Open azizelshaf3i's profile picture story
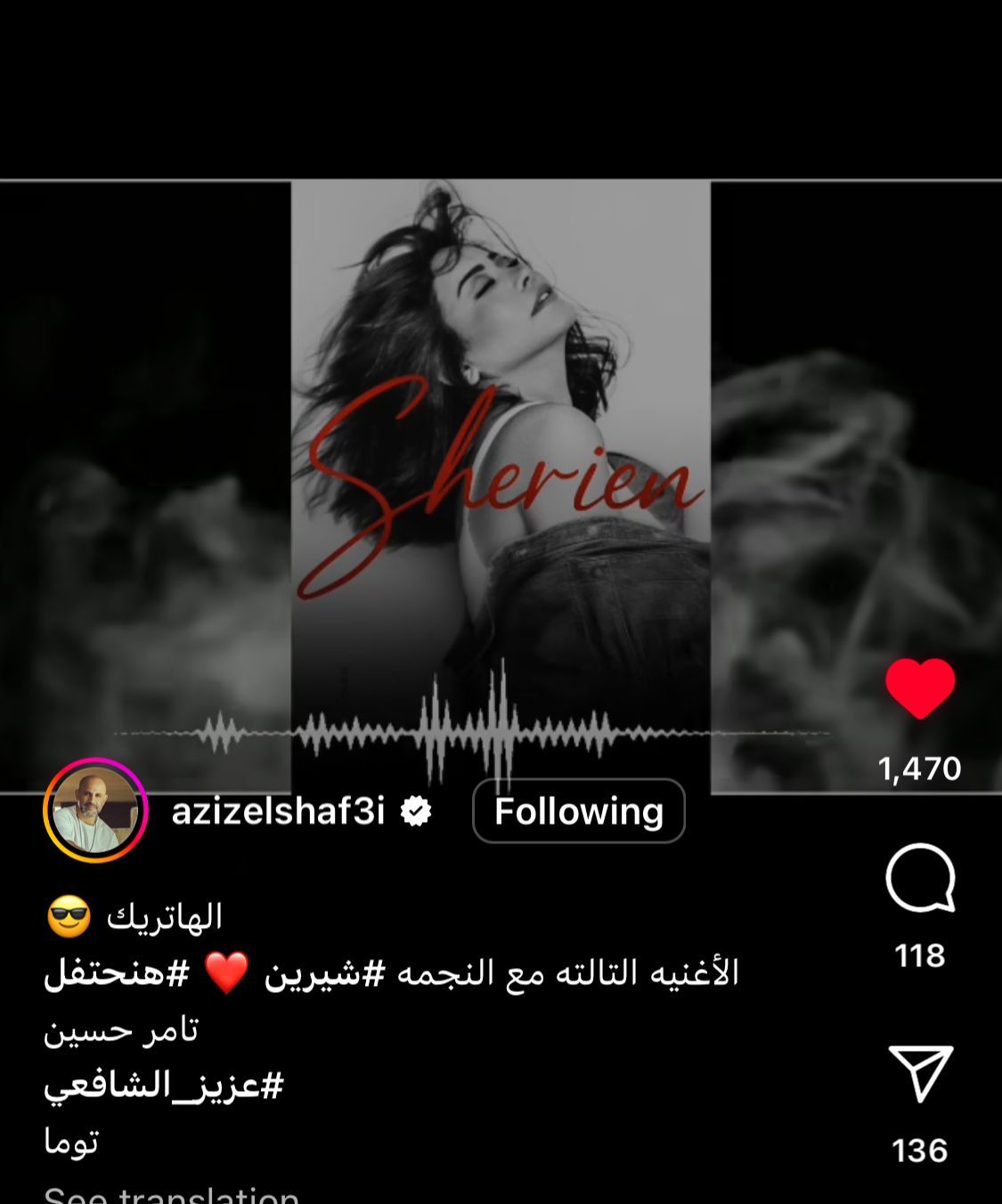 tap(95, 811)
